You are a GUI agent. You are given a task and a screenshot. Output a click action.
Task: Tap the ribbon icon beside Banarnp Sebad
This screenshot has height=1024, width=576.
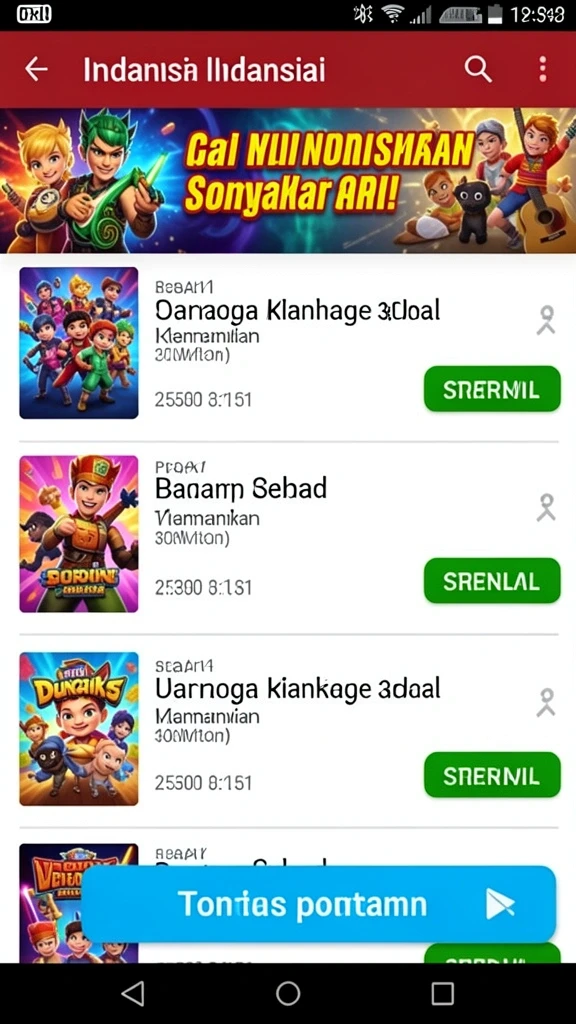[x=547, y=507]
